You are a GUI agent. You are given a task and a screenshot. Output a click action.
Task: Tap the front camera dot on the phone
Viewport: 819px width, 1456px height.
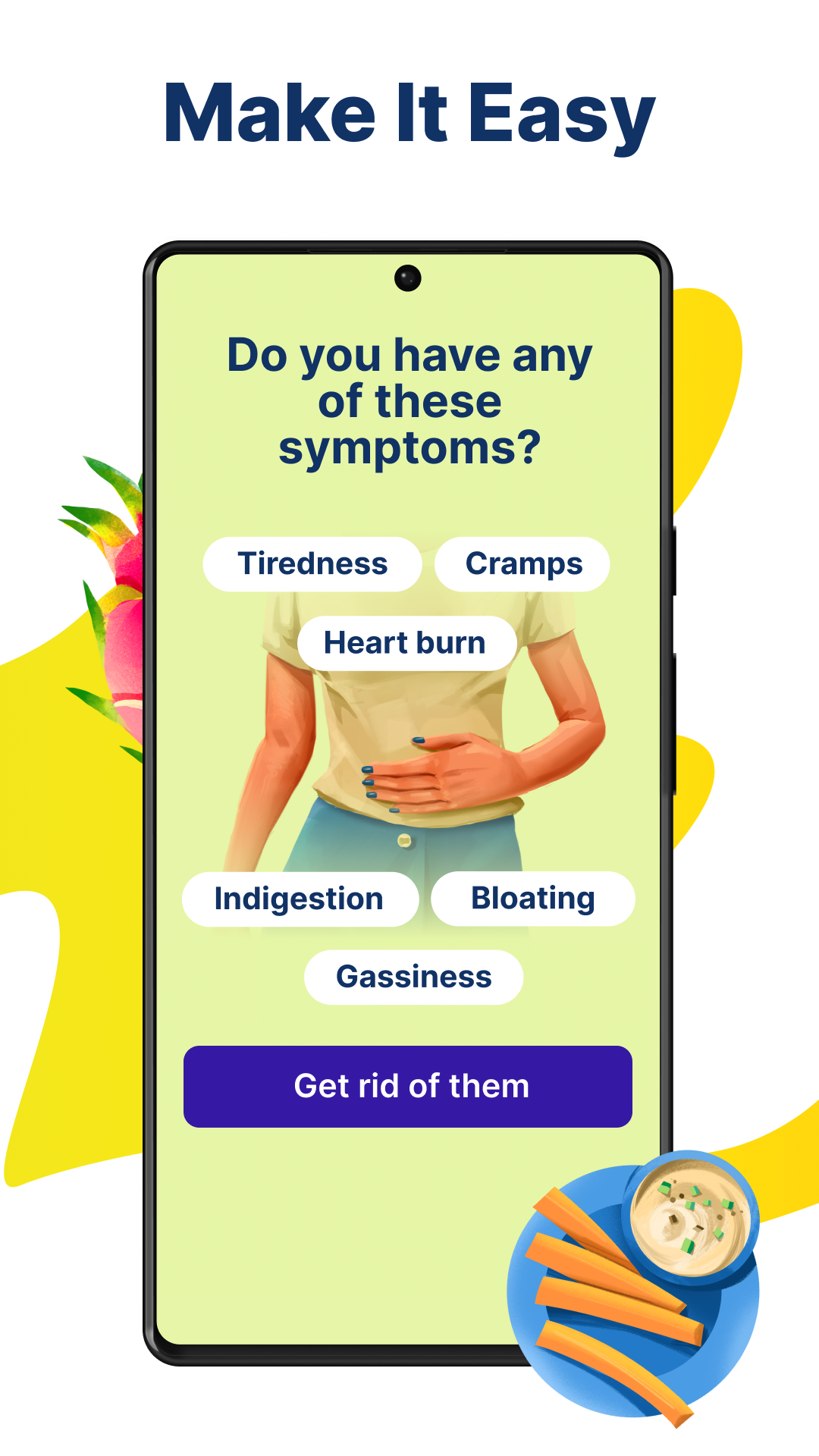(407, 278)
